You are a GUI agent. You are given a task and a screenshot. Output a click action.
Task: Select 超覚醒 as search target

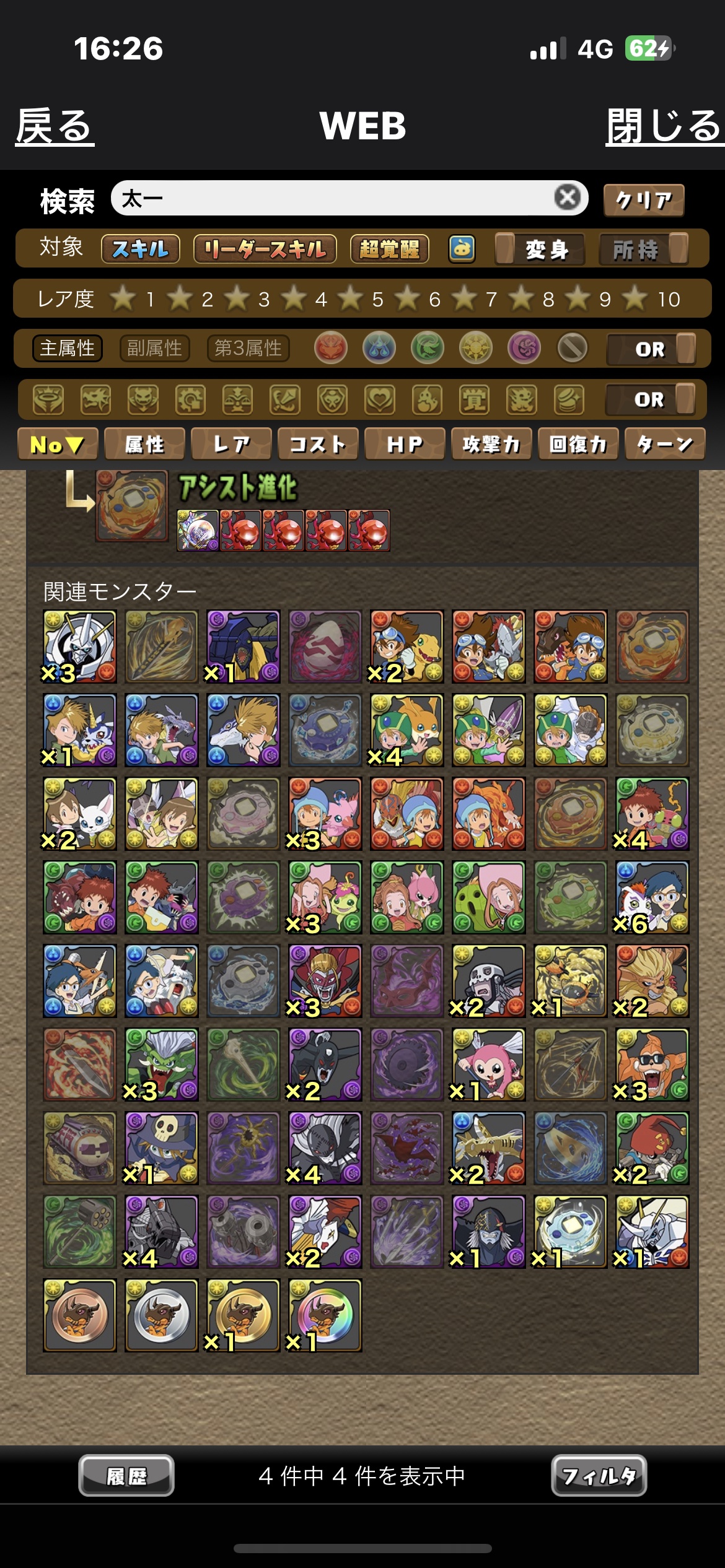pyautogui.click(x=389, y=249)
